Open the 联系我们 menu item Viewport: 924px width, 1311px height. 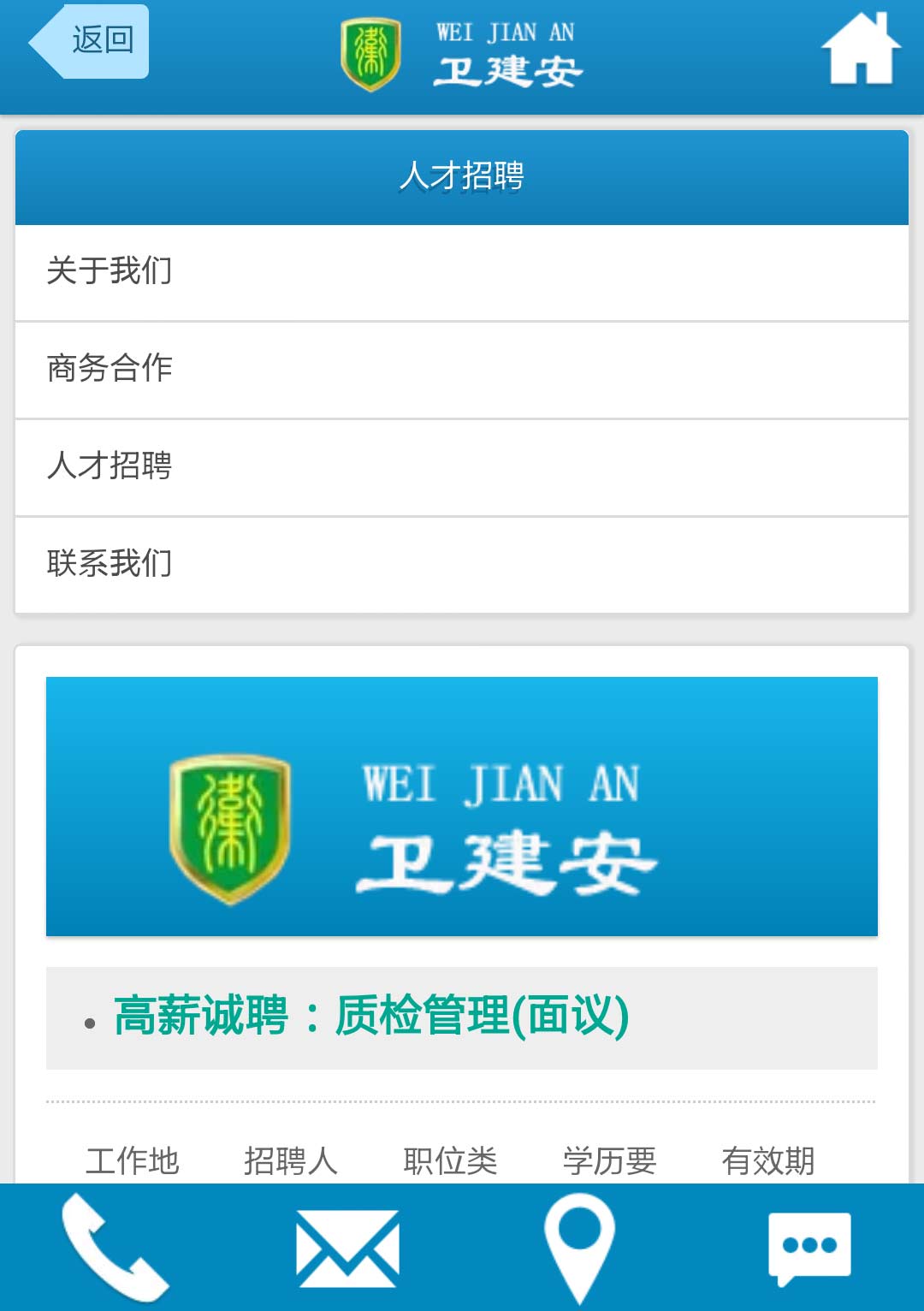pyautogui.click(x=462, y=564)
